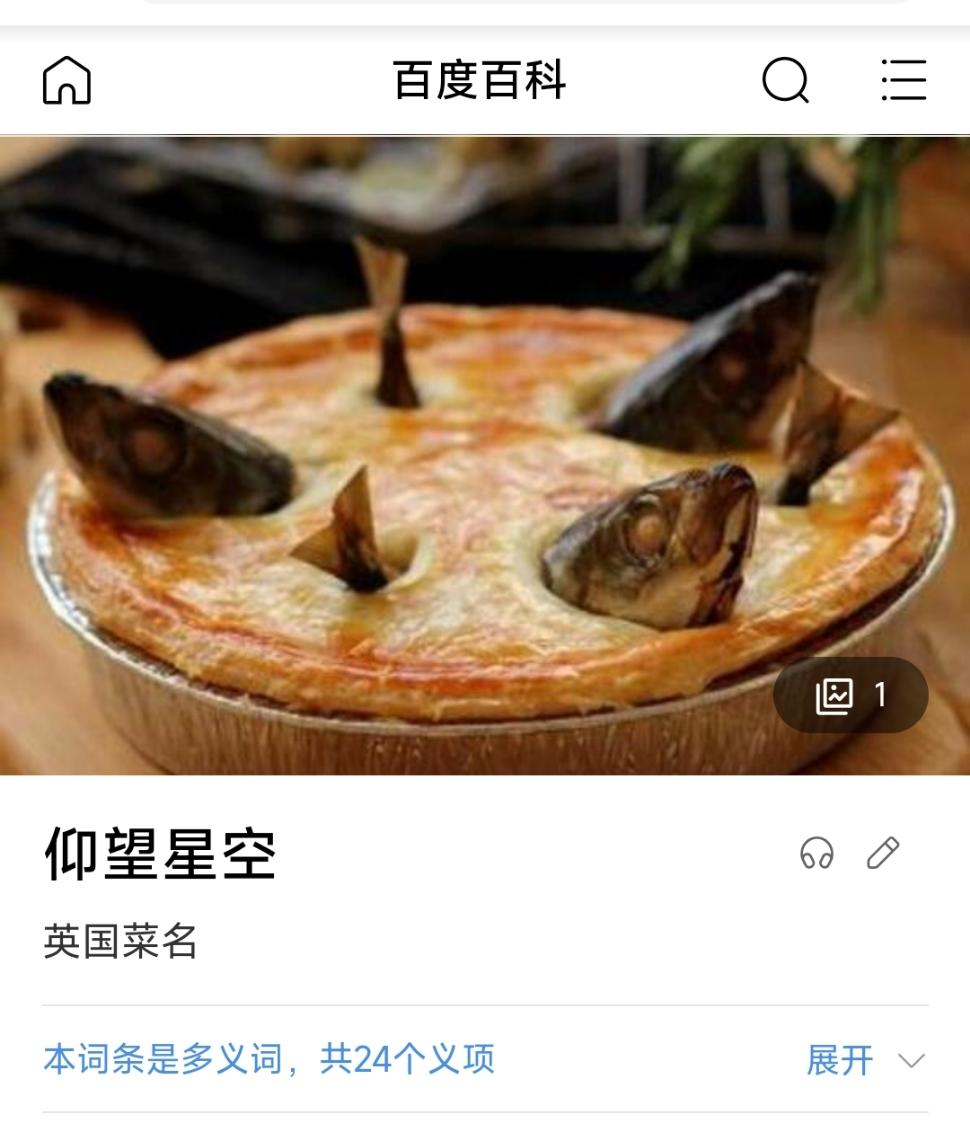
Task: Start a search with the magnifying glass
Action: [x=786, y=82]
